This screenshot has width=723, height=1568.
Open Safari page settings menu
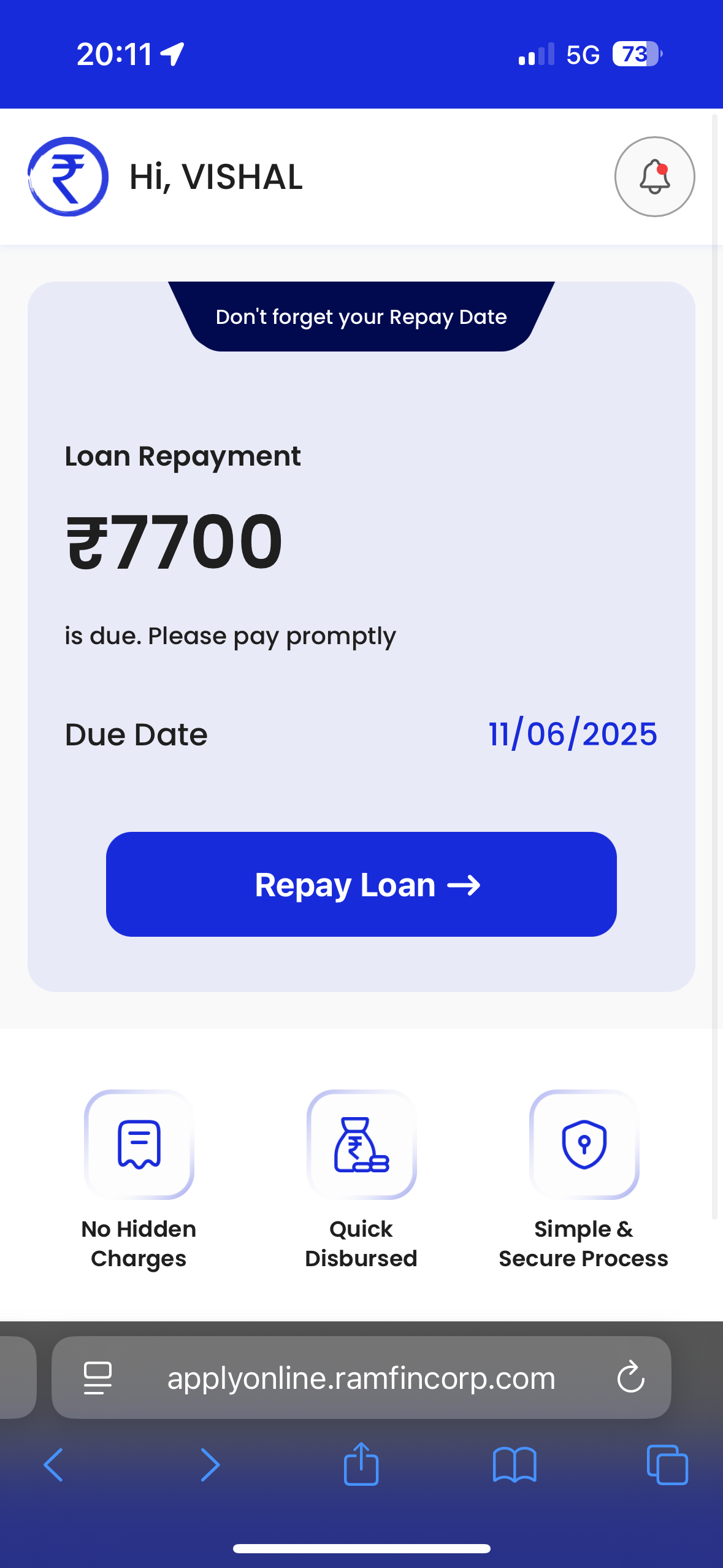98,1378
